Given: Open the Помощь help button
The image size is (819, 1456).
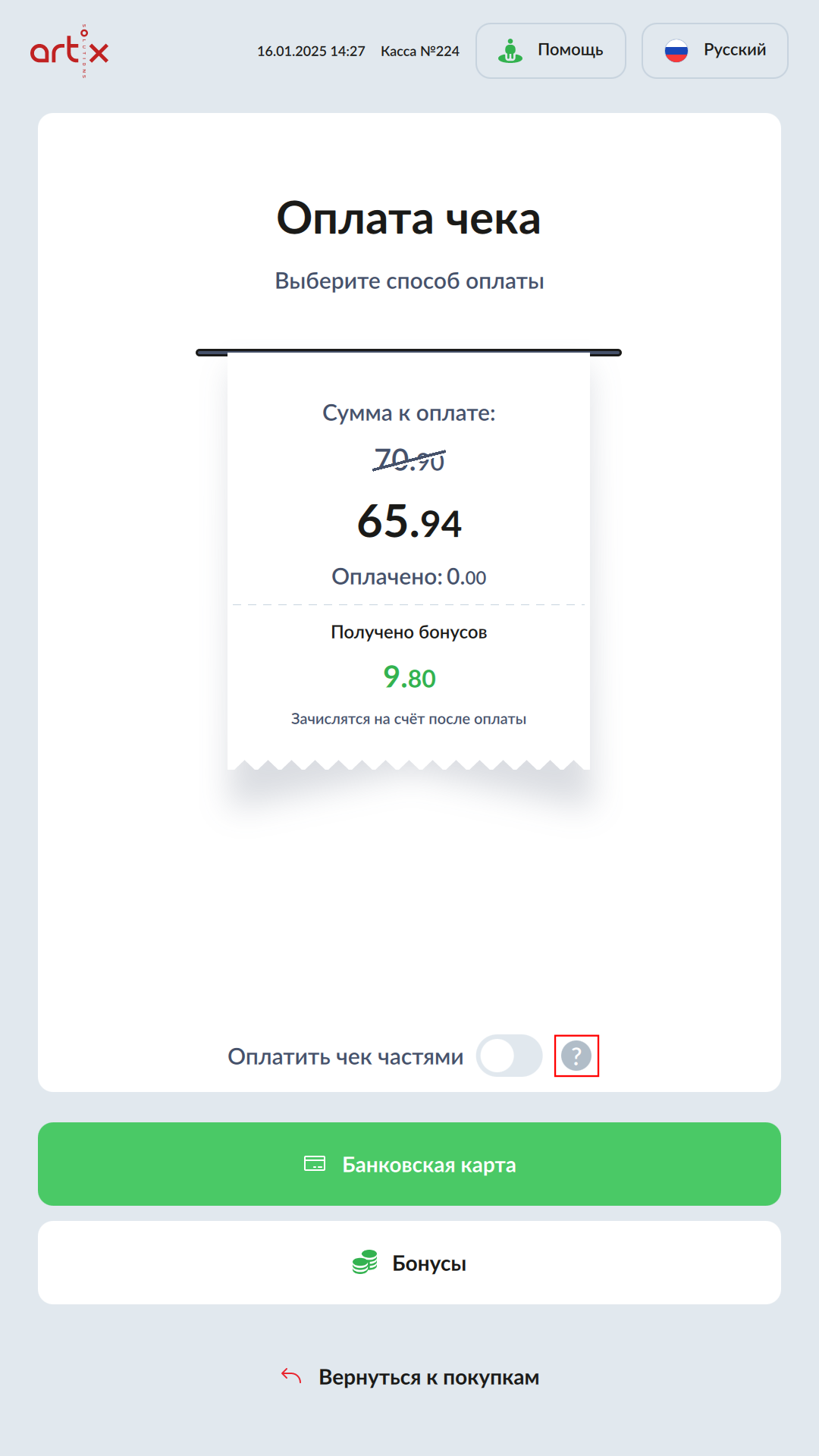Looking at the screenshot, I should (551, 51).
